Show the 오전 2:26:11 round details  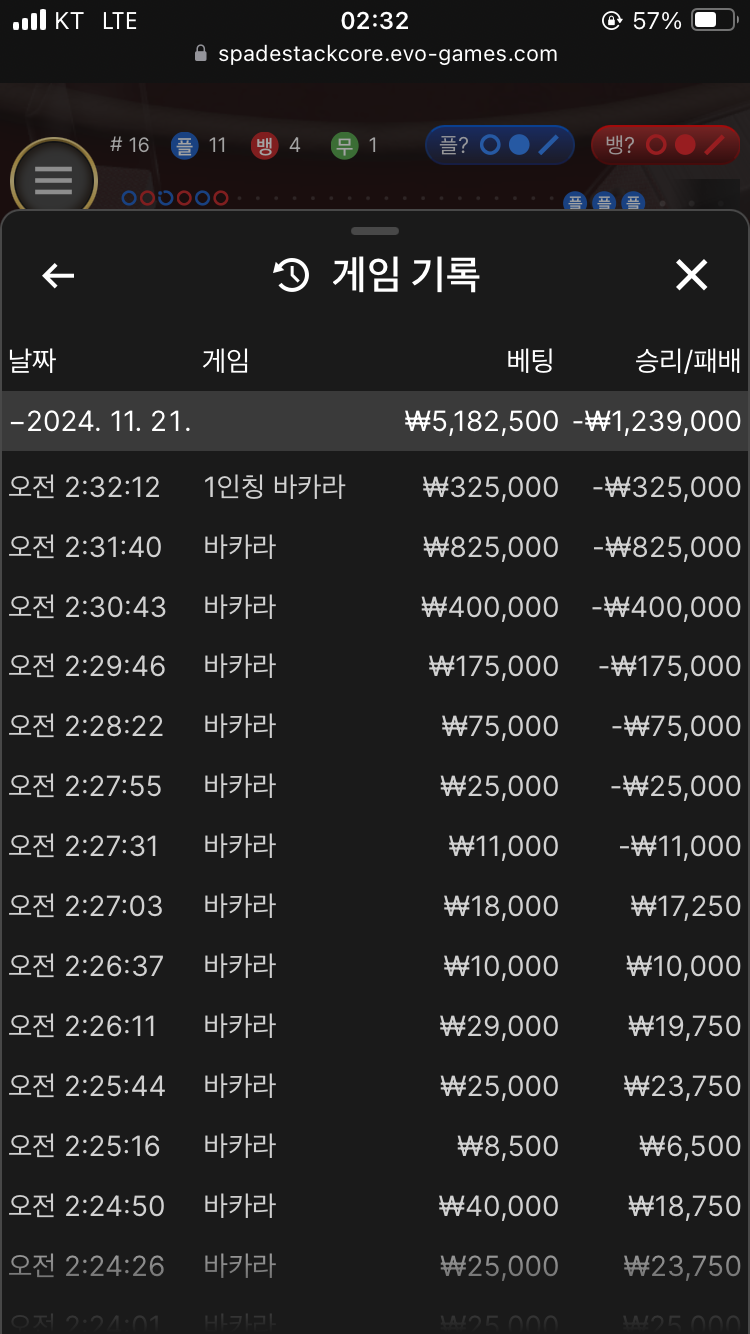pyautogui.click(x=375, y=1026)
